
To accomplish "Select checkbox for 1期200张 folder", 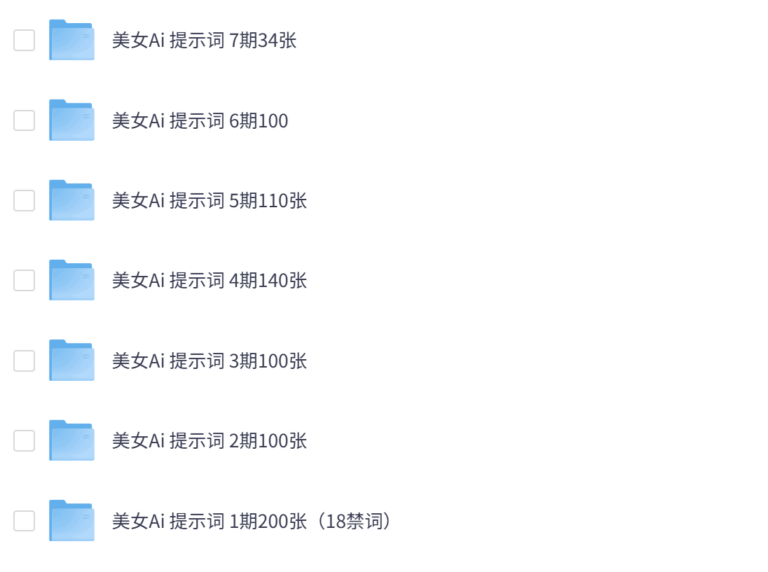I will tap(24, 520).
